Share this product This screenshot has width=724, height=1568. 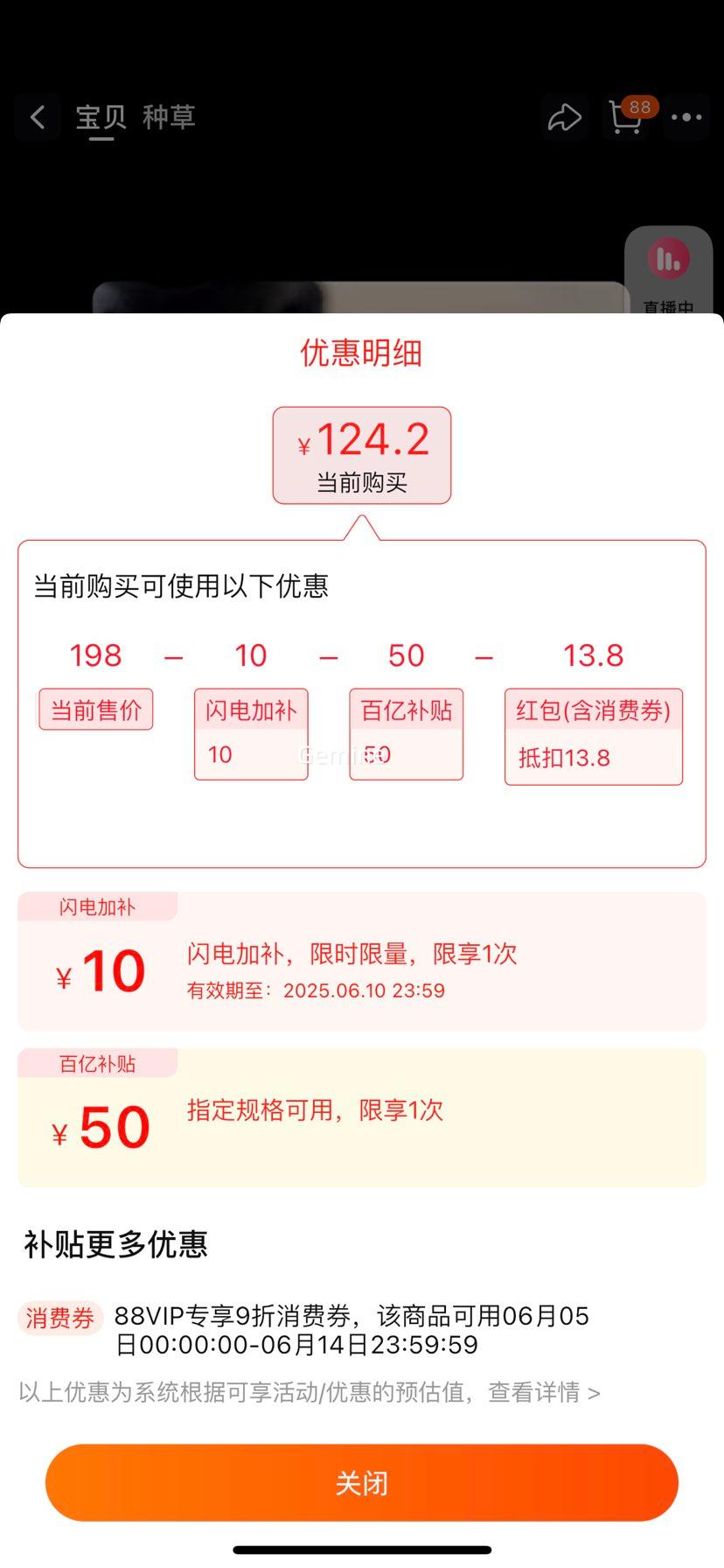click(564, 117)
